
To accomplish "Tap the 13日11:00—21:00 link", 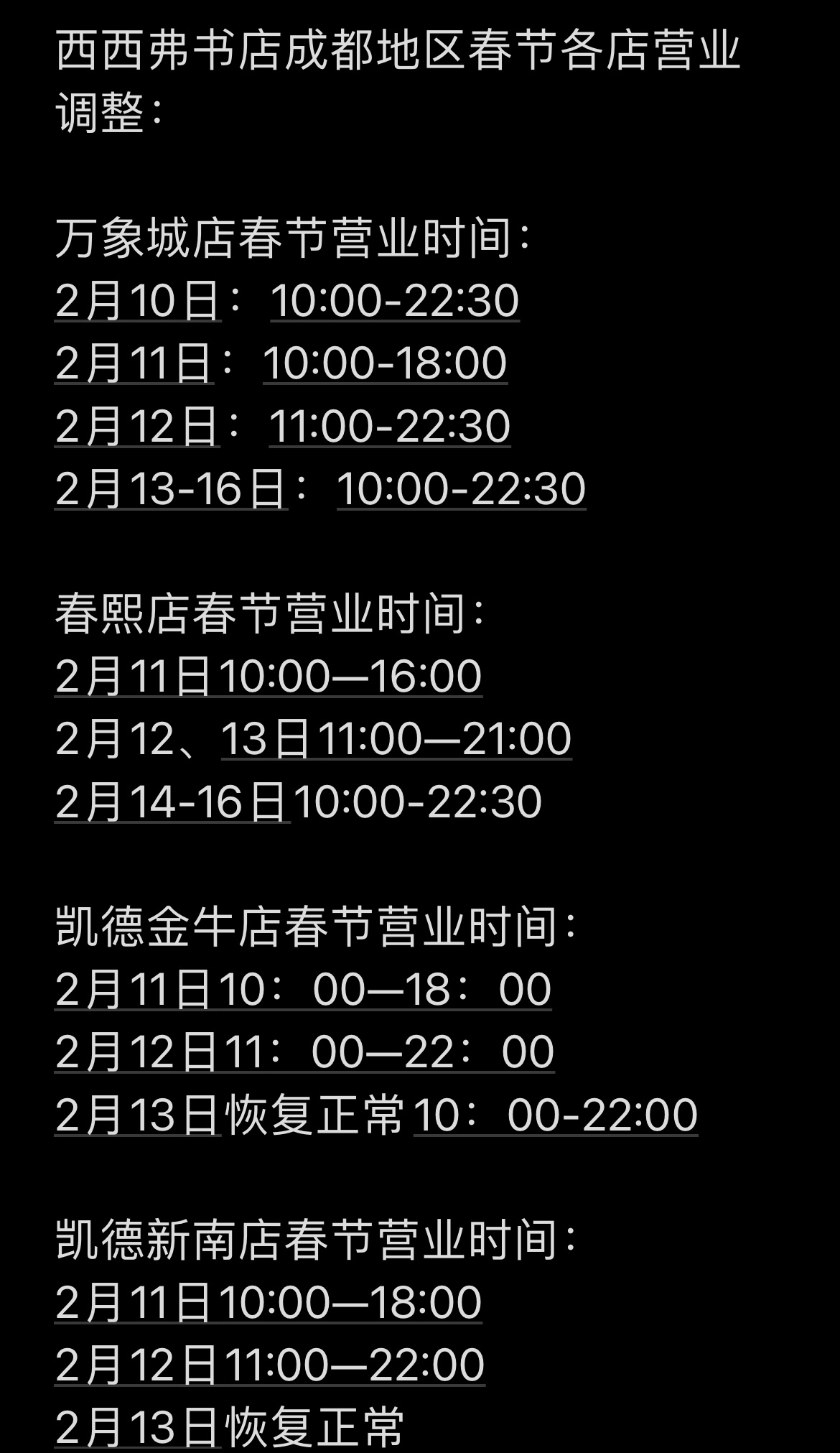I will (396, 738).
